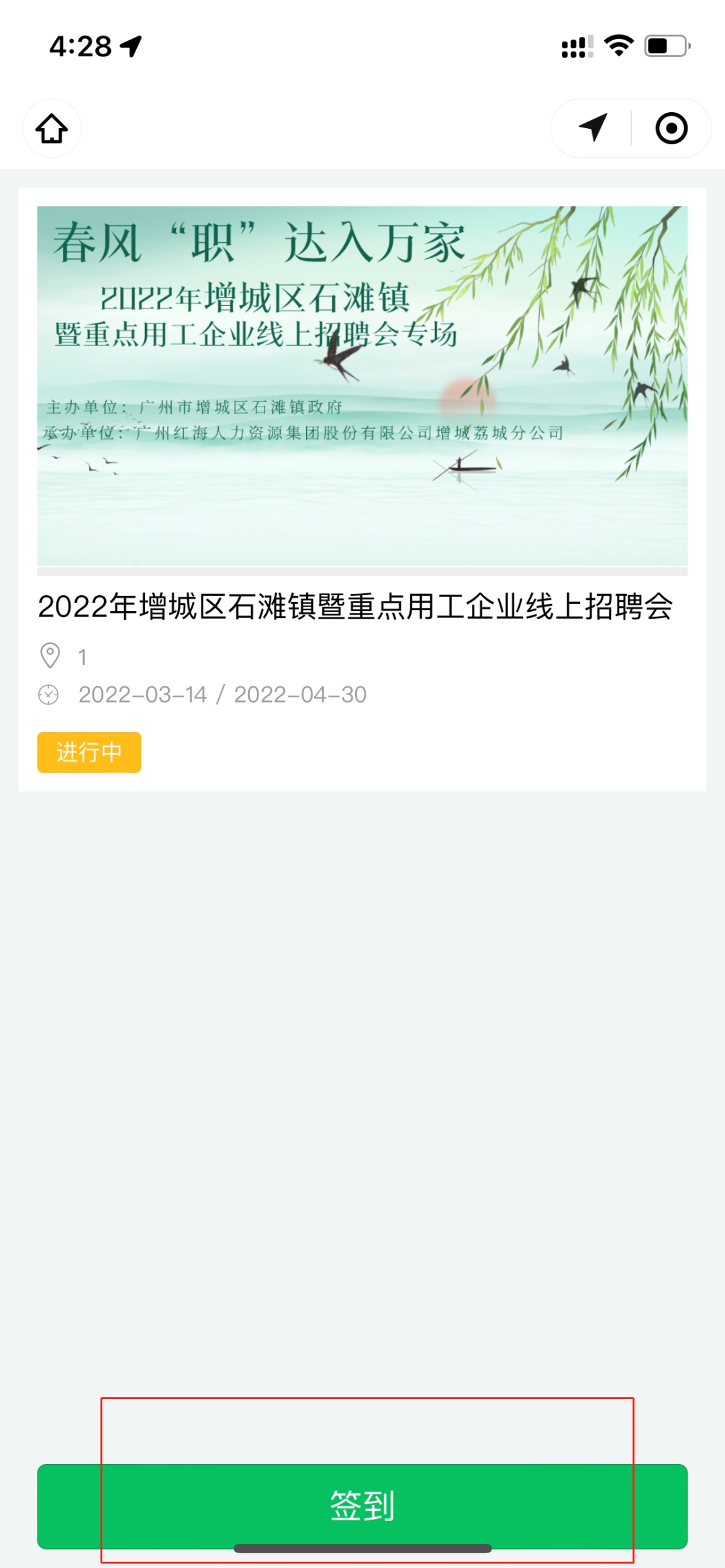
Task: Tap the home icon in top-left corner
Action: (52, 127)
